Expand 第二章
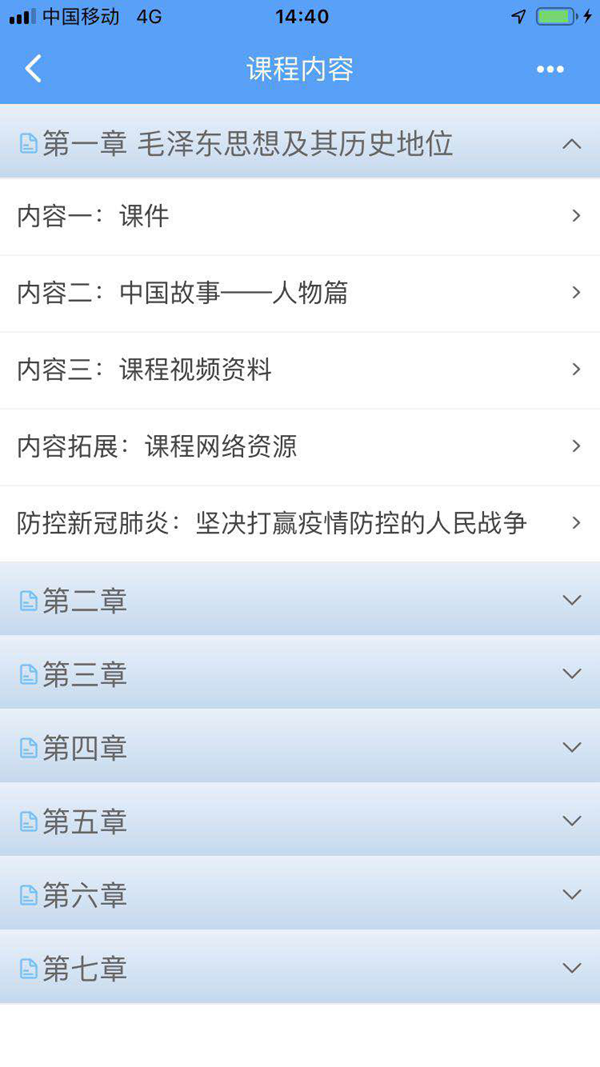The height and width of the screenshot is (1067, 600). point(300,600)
